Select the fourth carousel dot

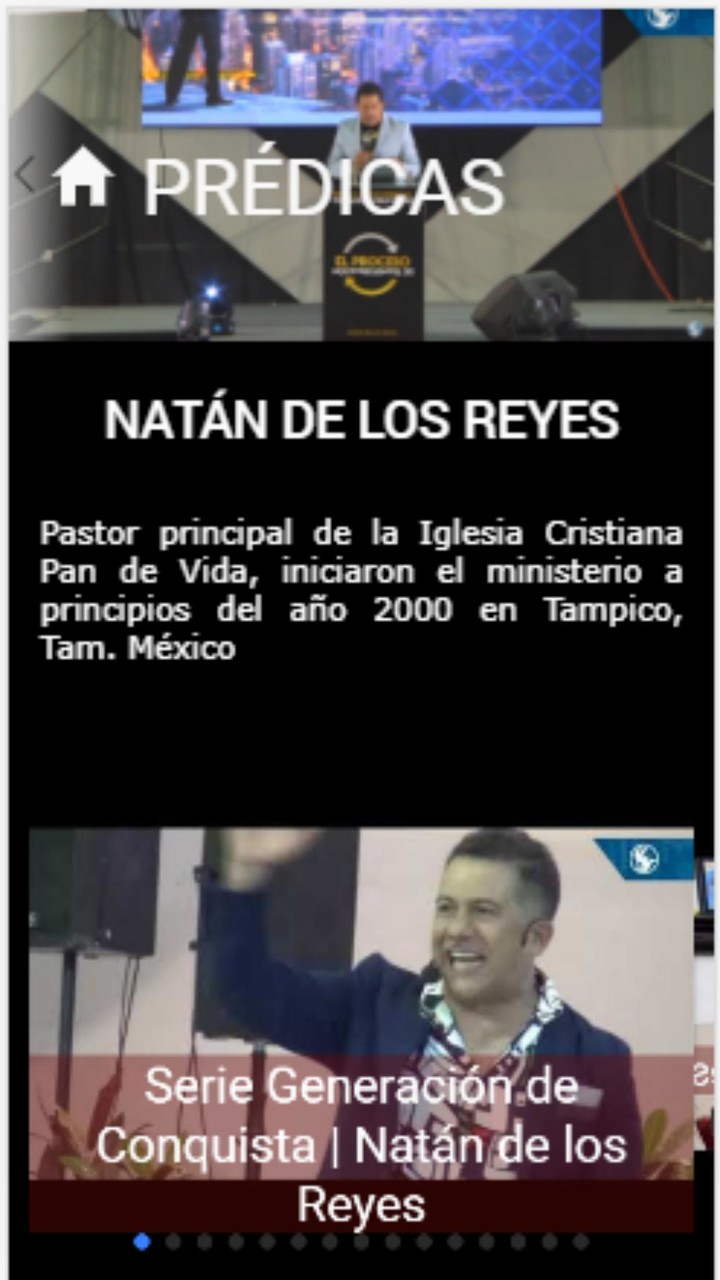coord(238,1243)
